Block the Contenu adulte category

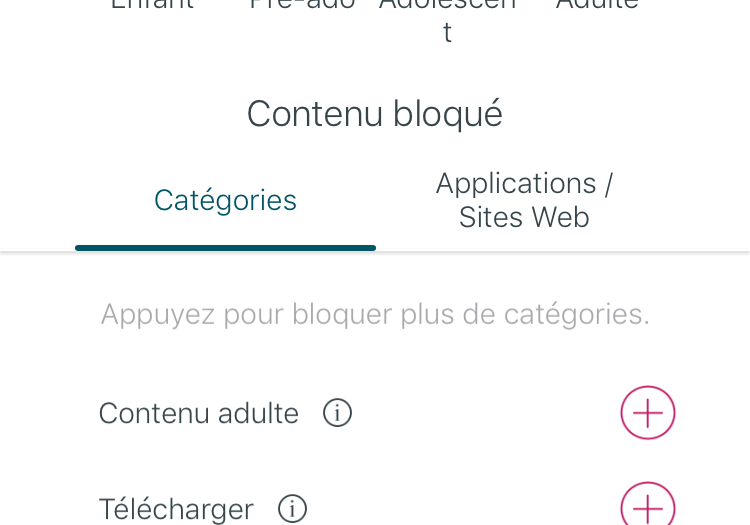[647, 413]
